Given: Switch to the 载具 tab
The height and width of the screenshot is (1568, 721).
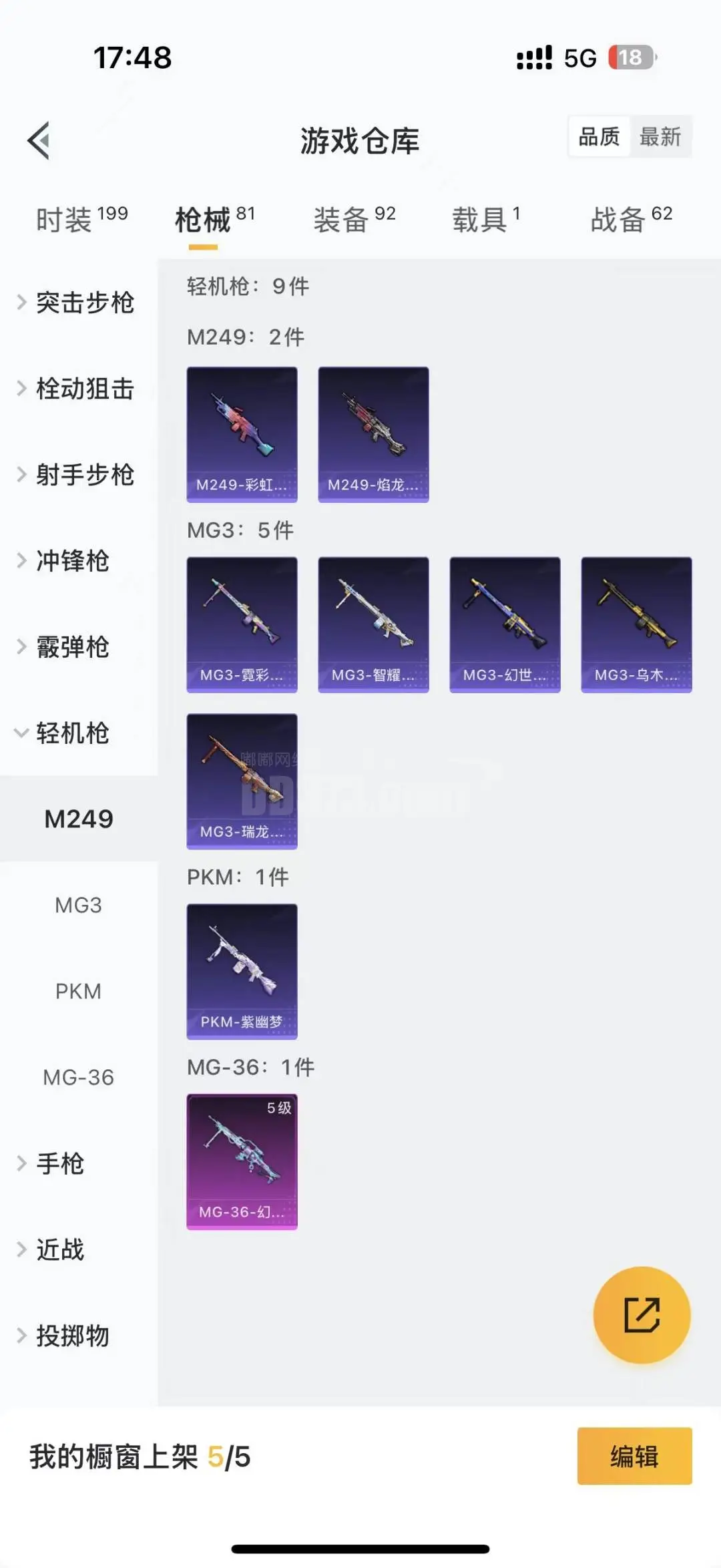Looking at the screenshot, I should click(486, 219).
